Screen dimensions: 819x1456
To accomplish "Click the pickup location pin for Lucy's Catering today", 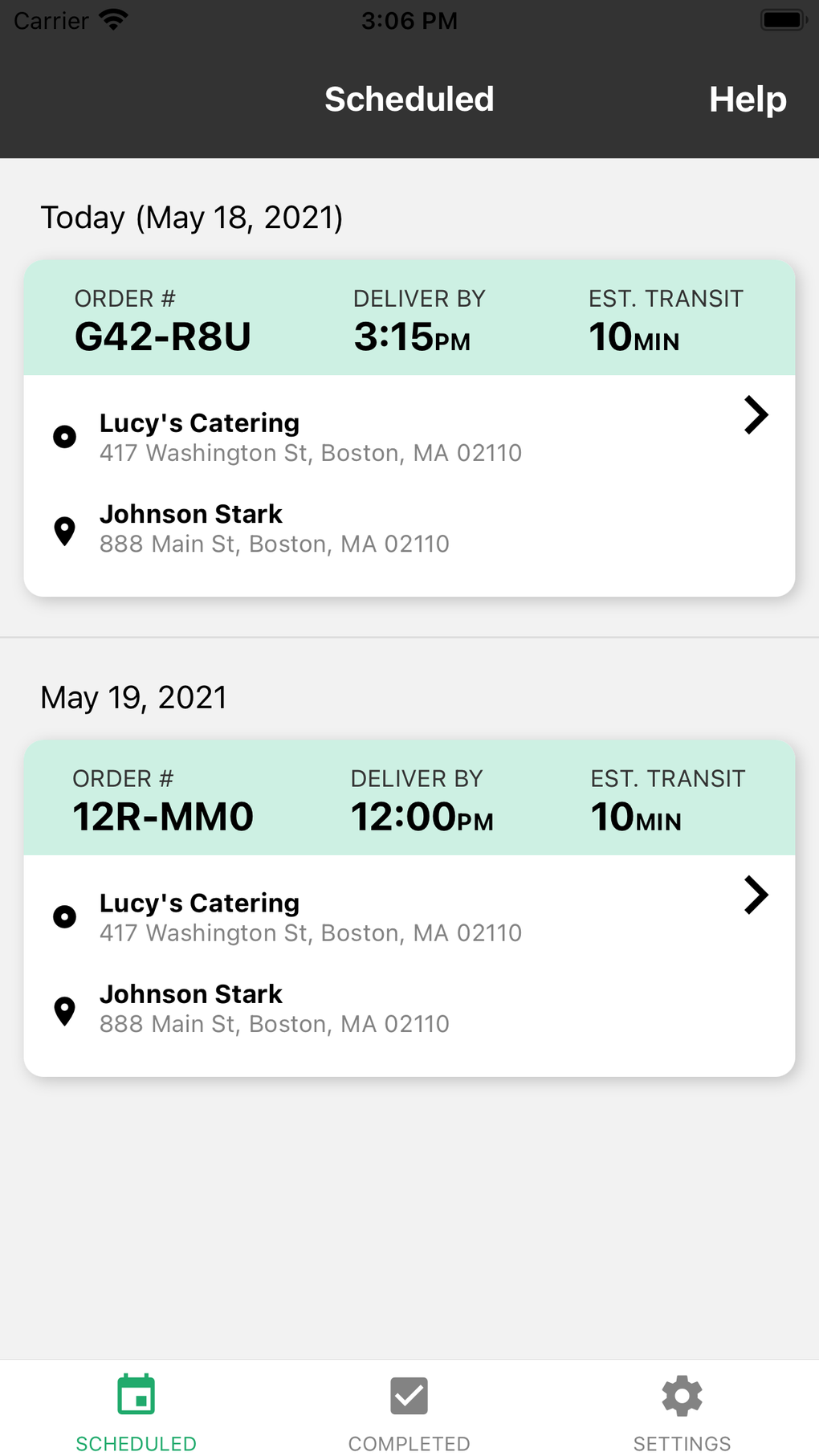I will click(64, 436).
